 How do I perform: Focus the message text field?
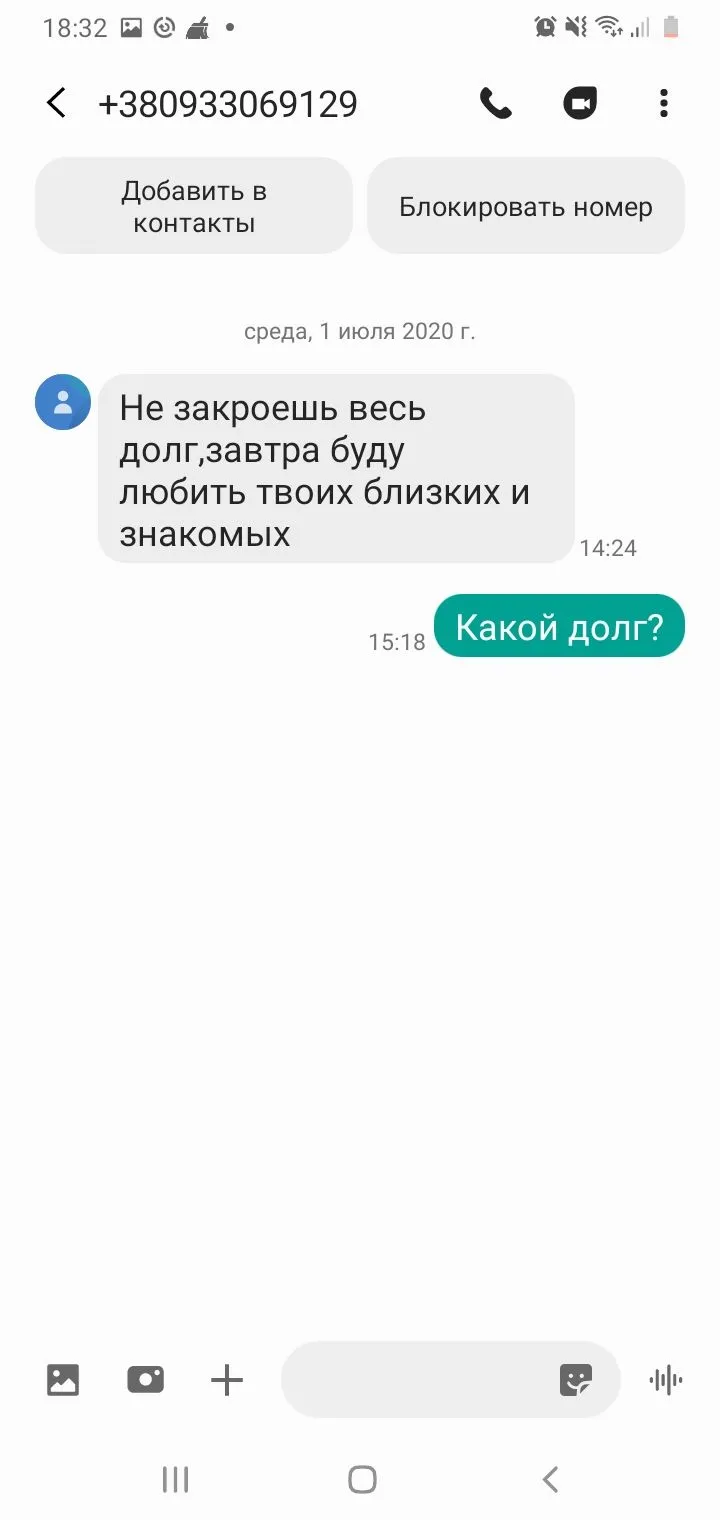[415, 1380]
